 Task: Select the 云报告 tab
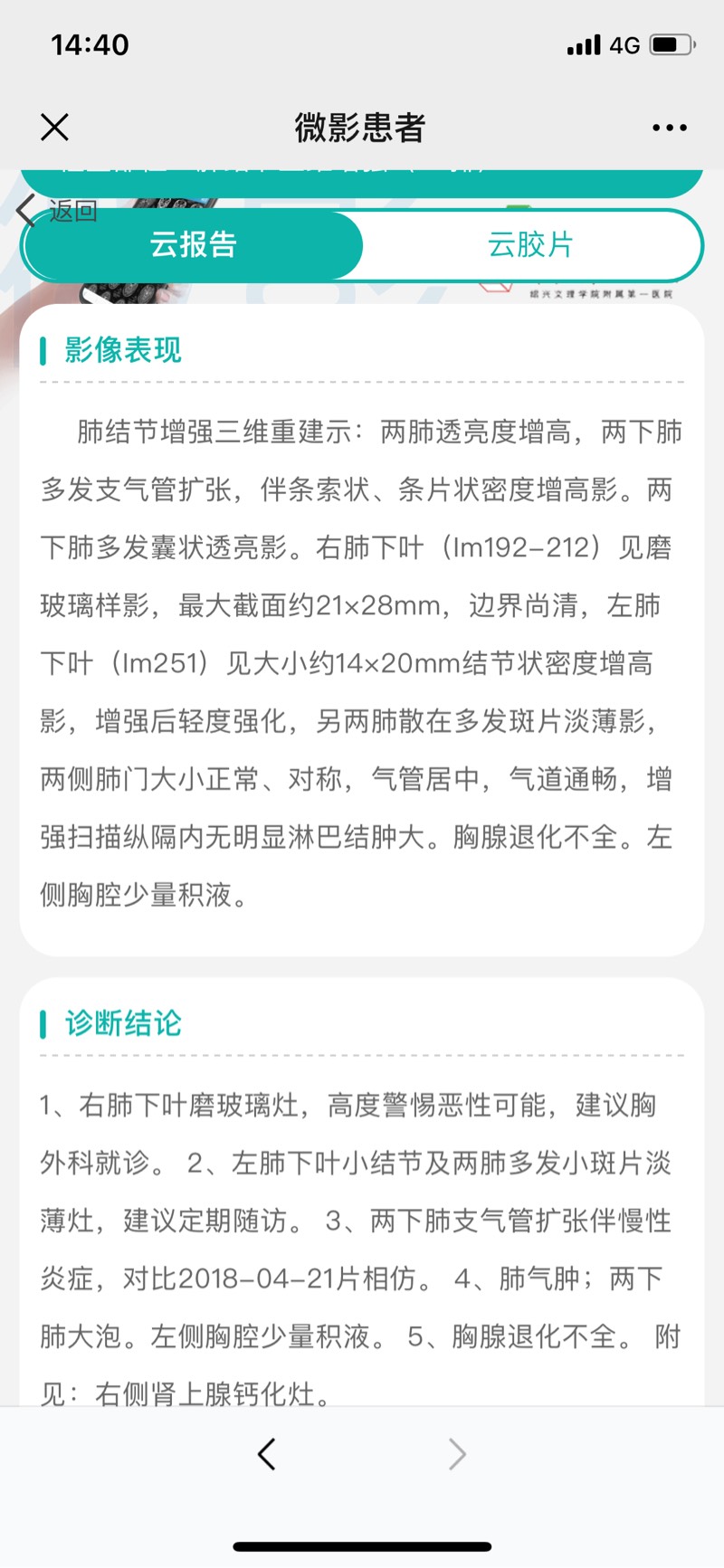click(193, 245)
